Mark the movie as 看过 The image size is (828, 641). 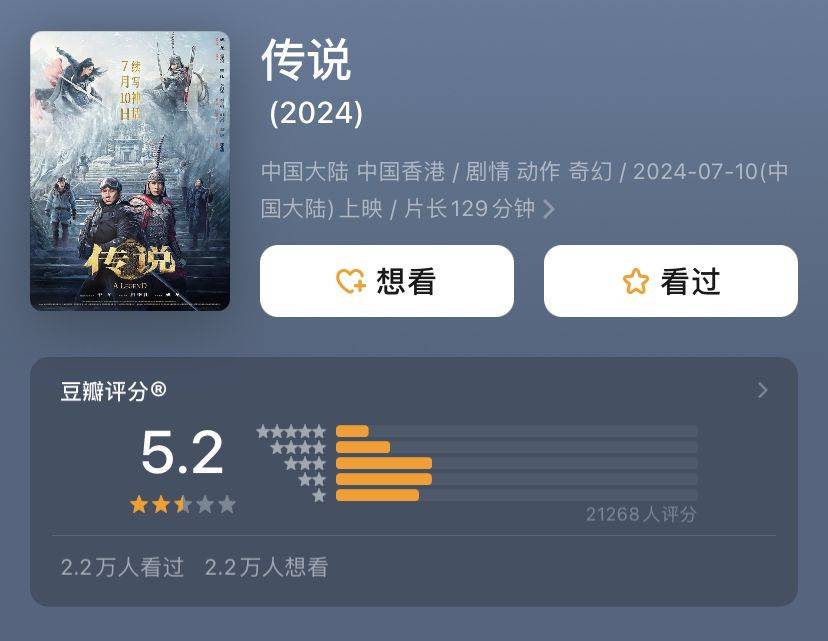671,281
